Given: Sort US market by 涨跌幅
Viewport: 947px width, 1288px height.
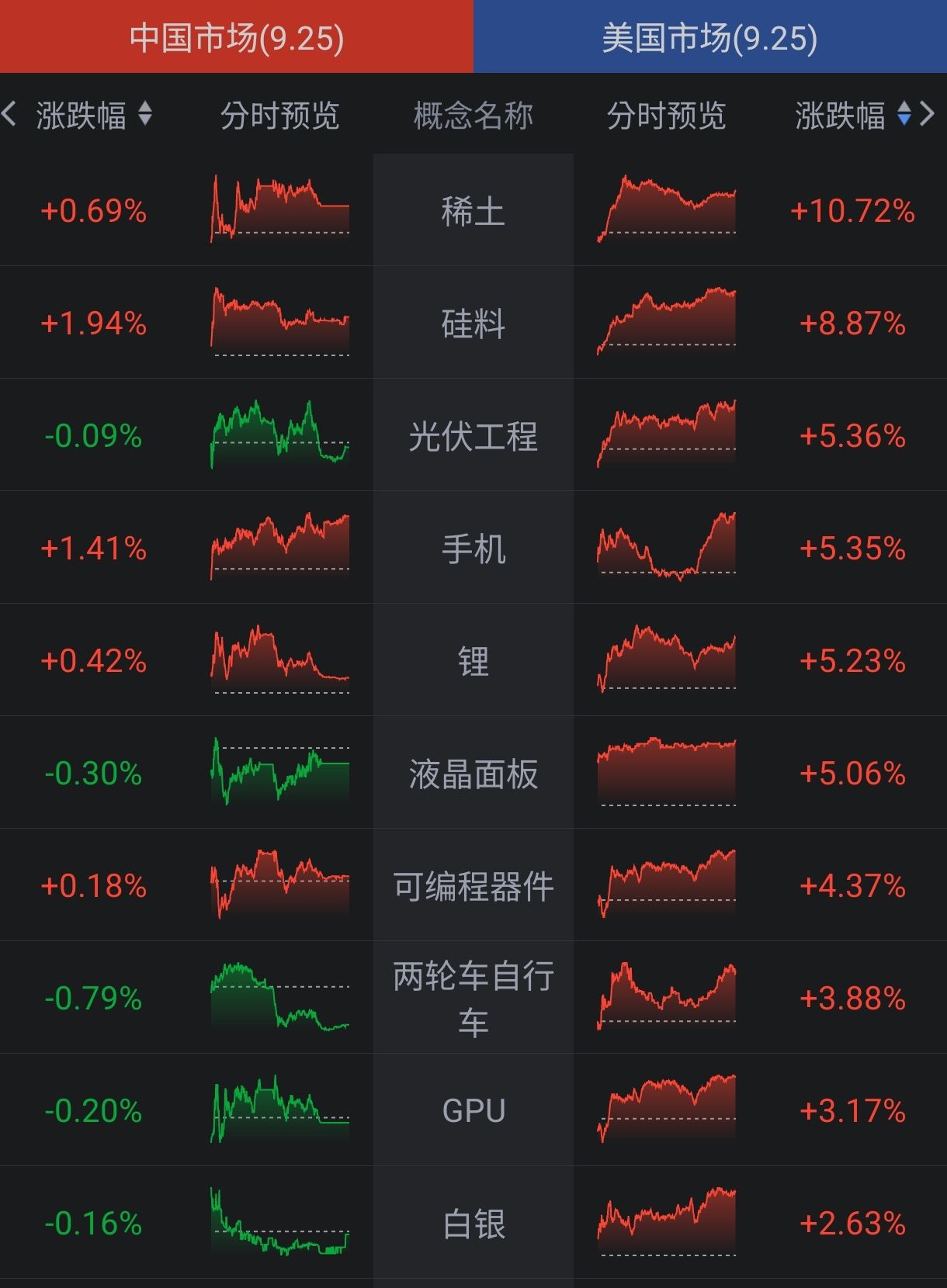Looking at the screenshot, I should [x=852, y=116].
